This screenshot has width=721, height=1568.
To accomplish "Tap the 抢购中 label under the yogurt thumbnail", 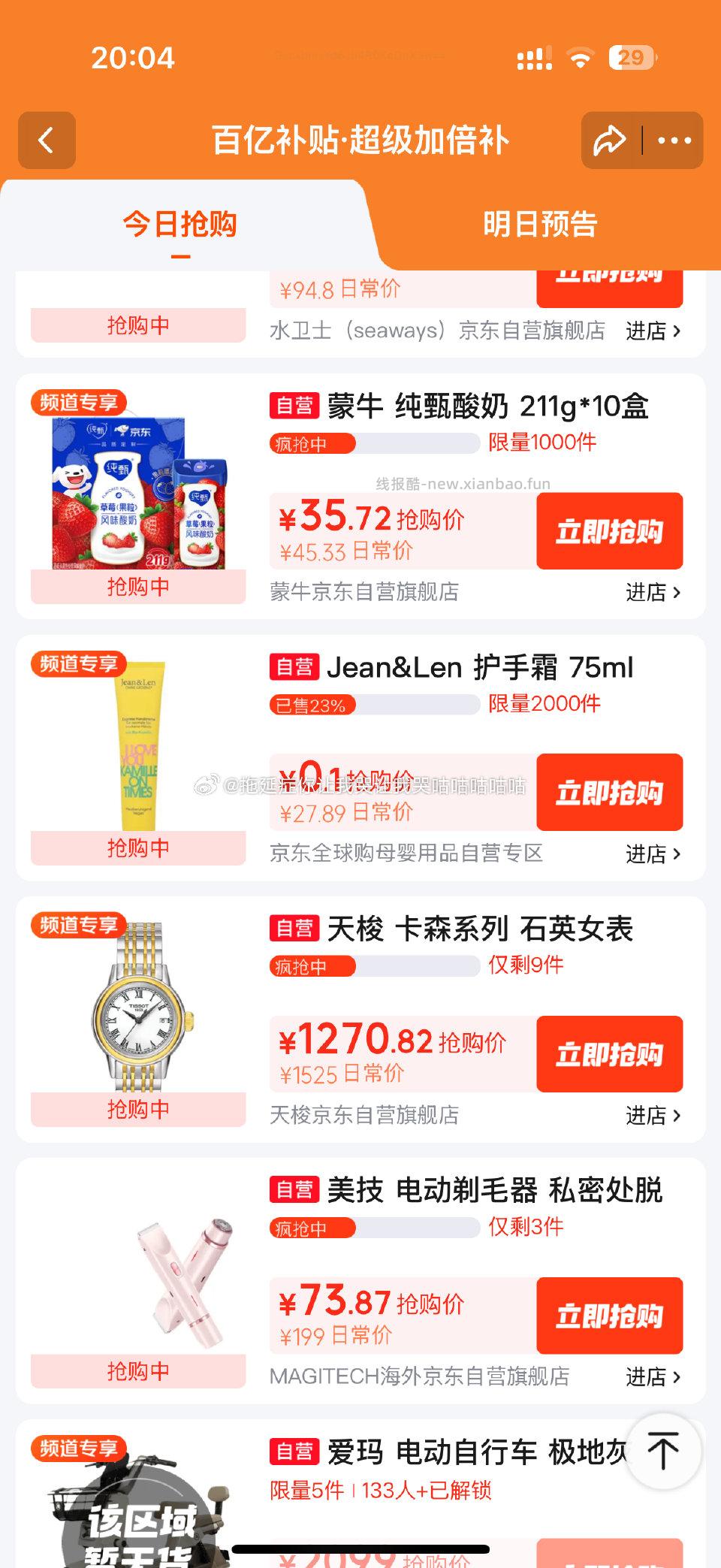I will tap(139, 587).
